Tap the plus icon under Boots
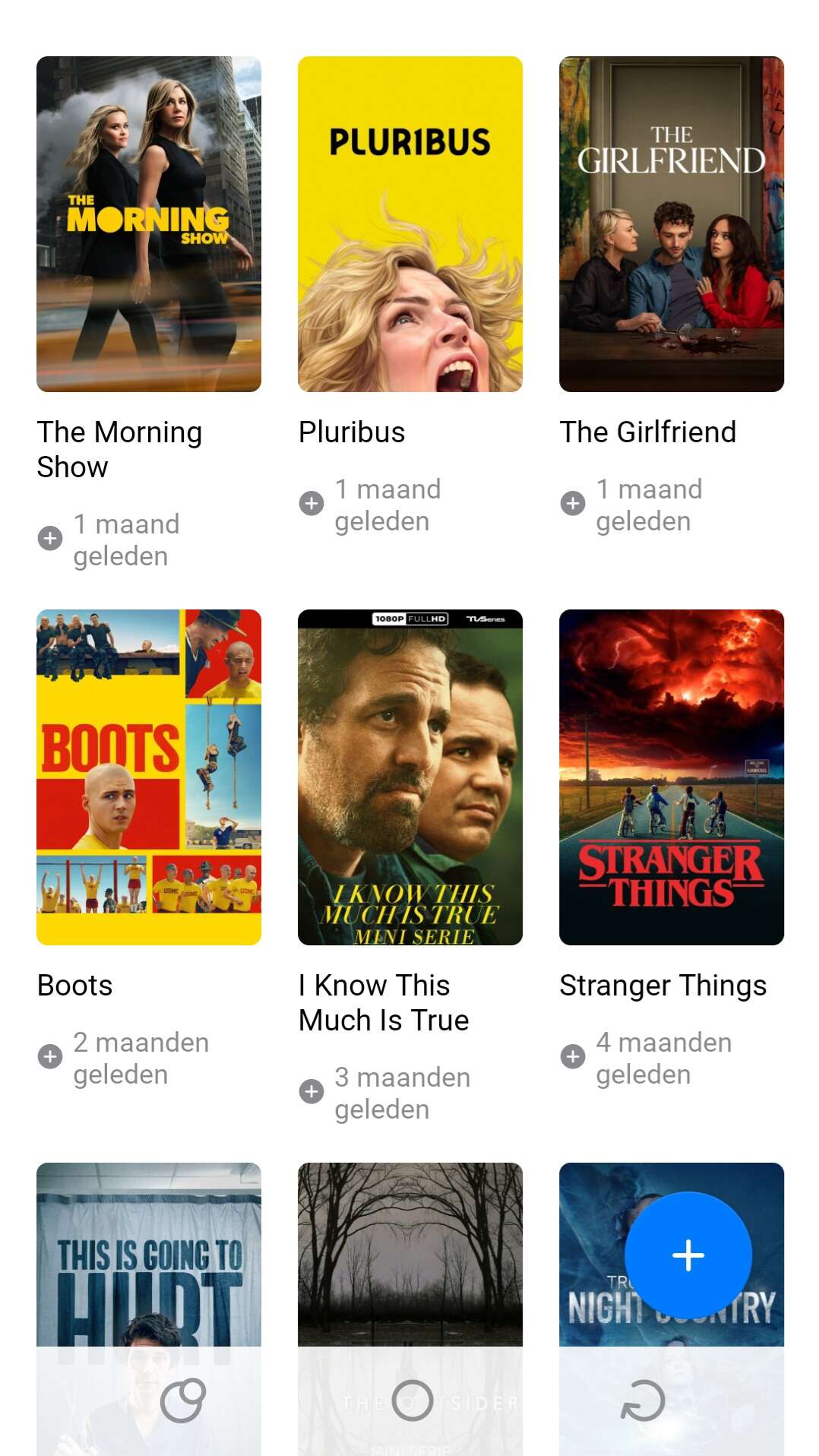This screenshot has height=1456, width=819. [x=50, y=1056]
